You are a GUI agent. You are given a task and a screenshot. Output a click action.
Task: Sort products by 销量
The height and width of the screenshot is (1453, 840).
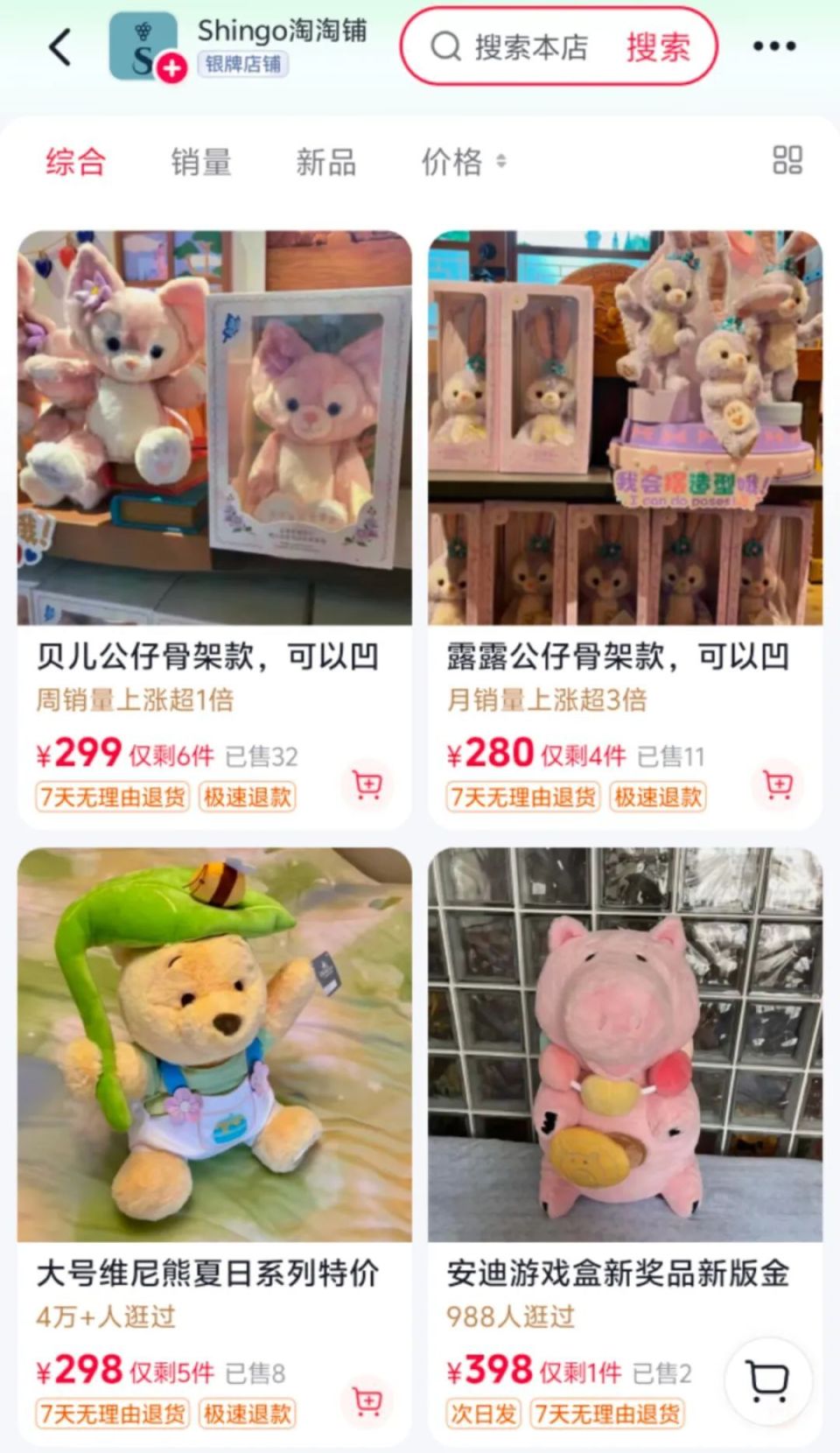201,162
